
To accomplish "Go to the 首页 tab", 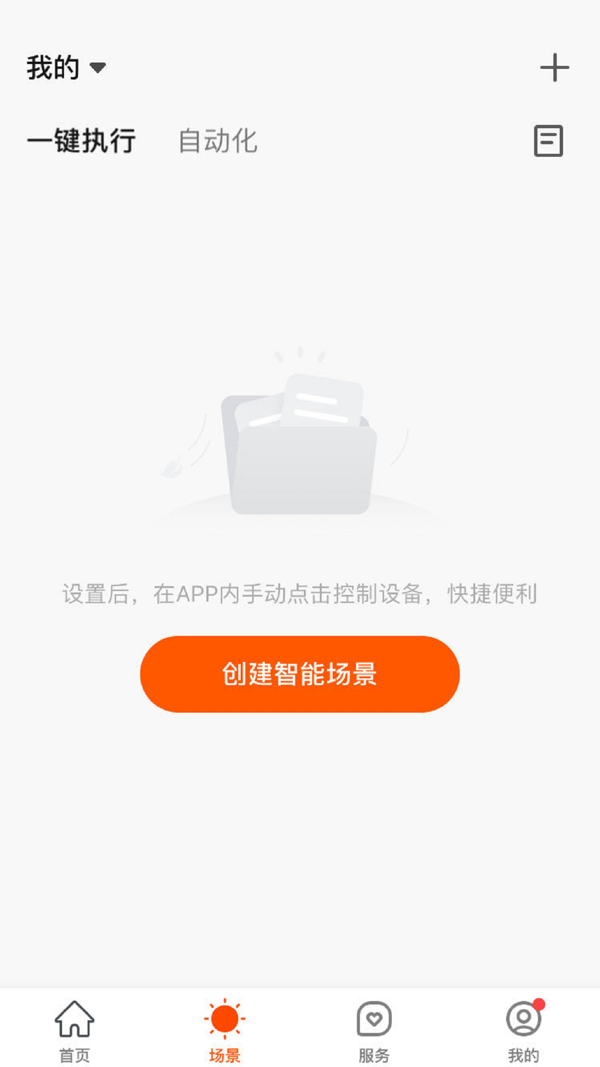I will tap(75, 1030).
